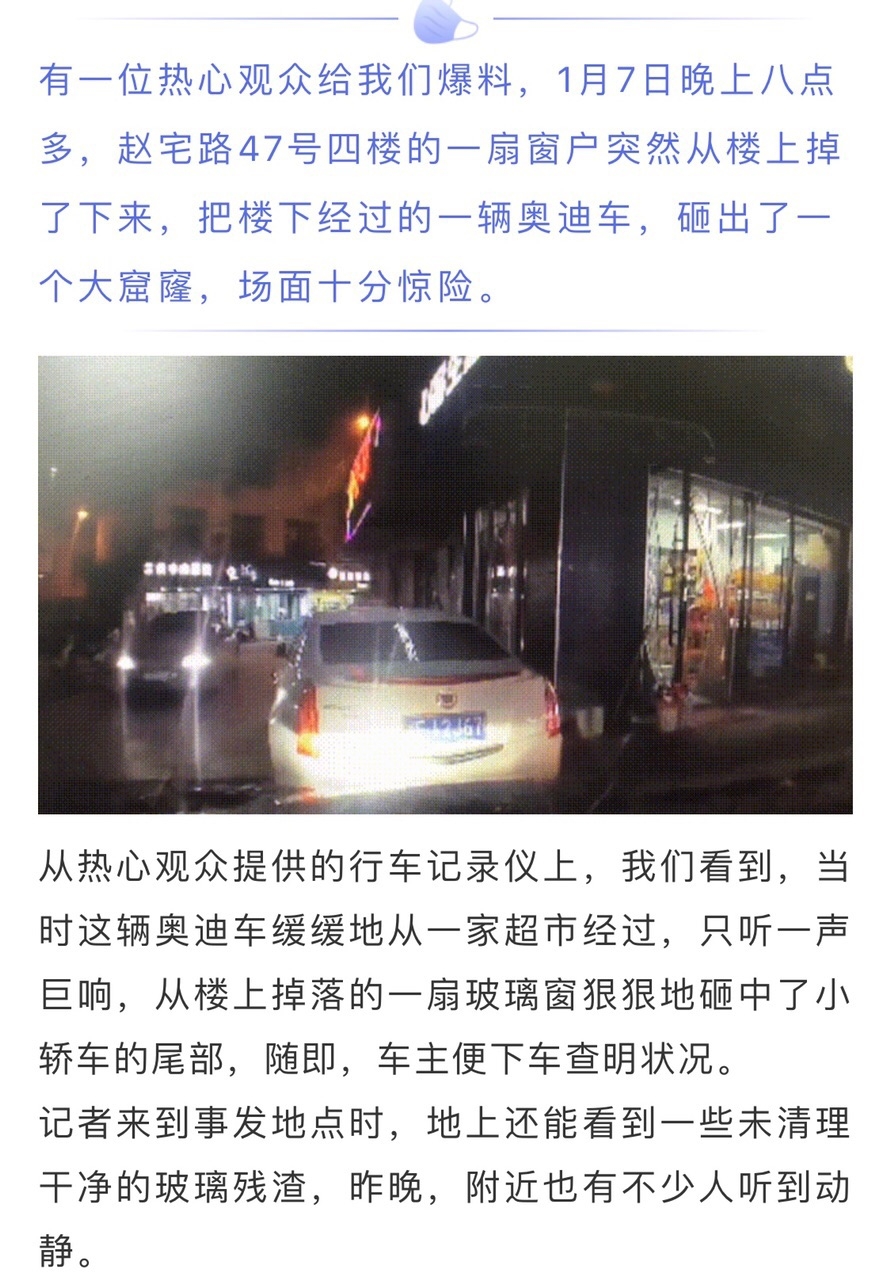Open the dashcam image of the white car
The width and height of the screenshot is (890, 1280).
point(445,585)
